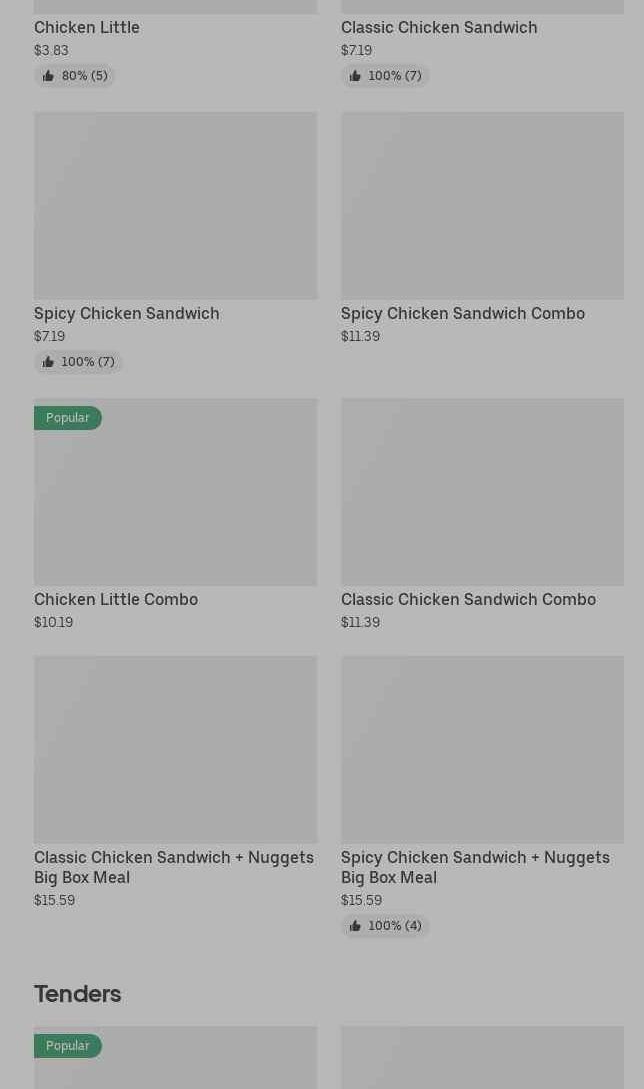This screenshot has width=644, height=1089.
Task: Open the Chicken Little item
Action: tap(175, 43)
